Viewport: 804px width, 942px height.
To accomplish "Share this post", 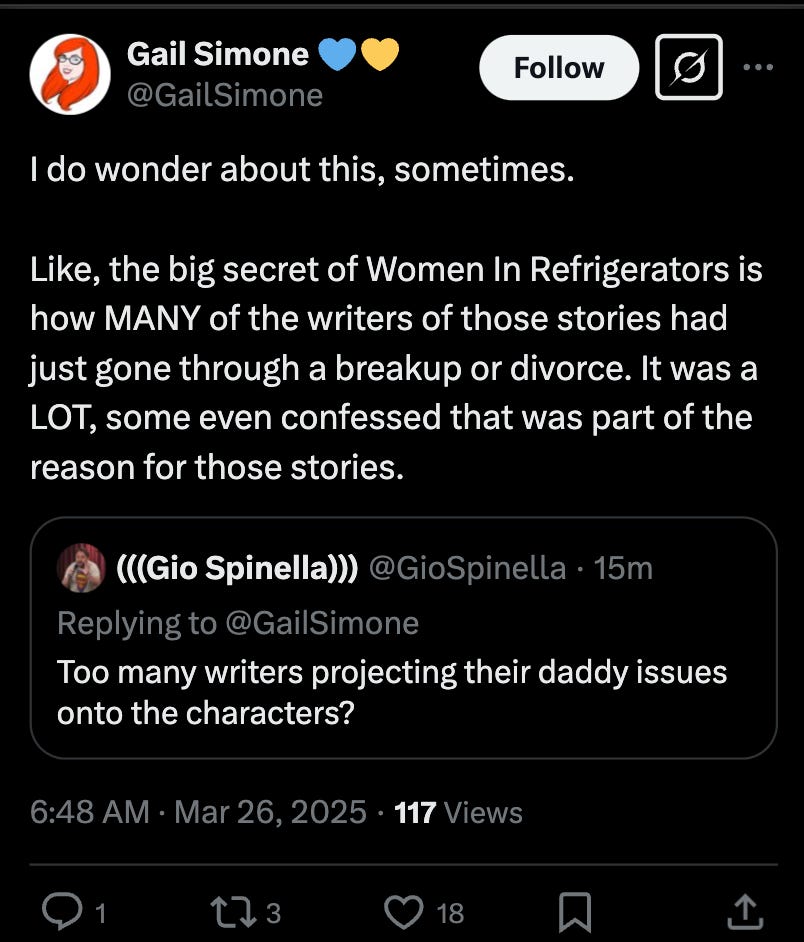I will click(x=745, y=911).
